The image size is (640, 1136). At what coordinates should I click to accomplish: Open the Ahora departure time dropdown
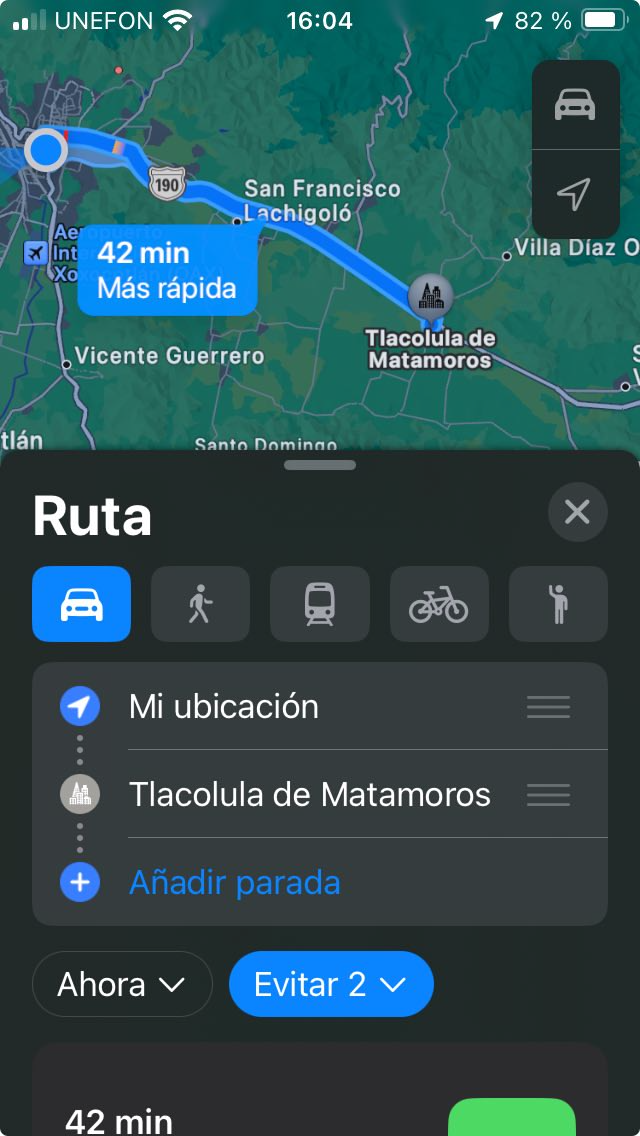[122, 985]
